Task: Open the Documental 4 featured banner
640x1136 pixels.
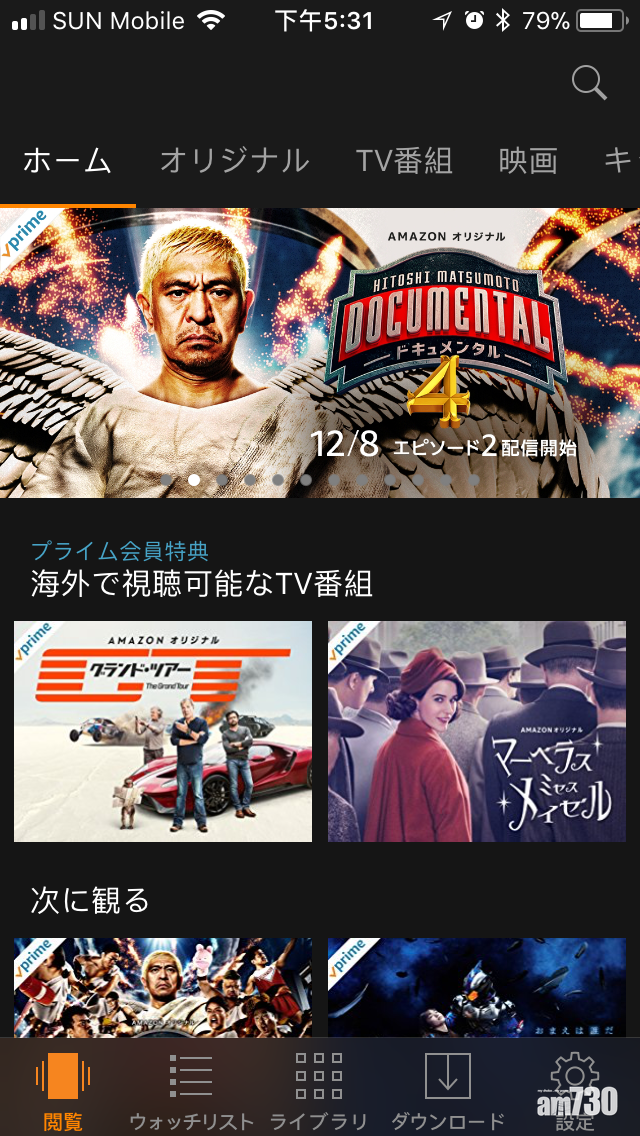Action: coord(320,352)
